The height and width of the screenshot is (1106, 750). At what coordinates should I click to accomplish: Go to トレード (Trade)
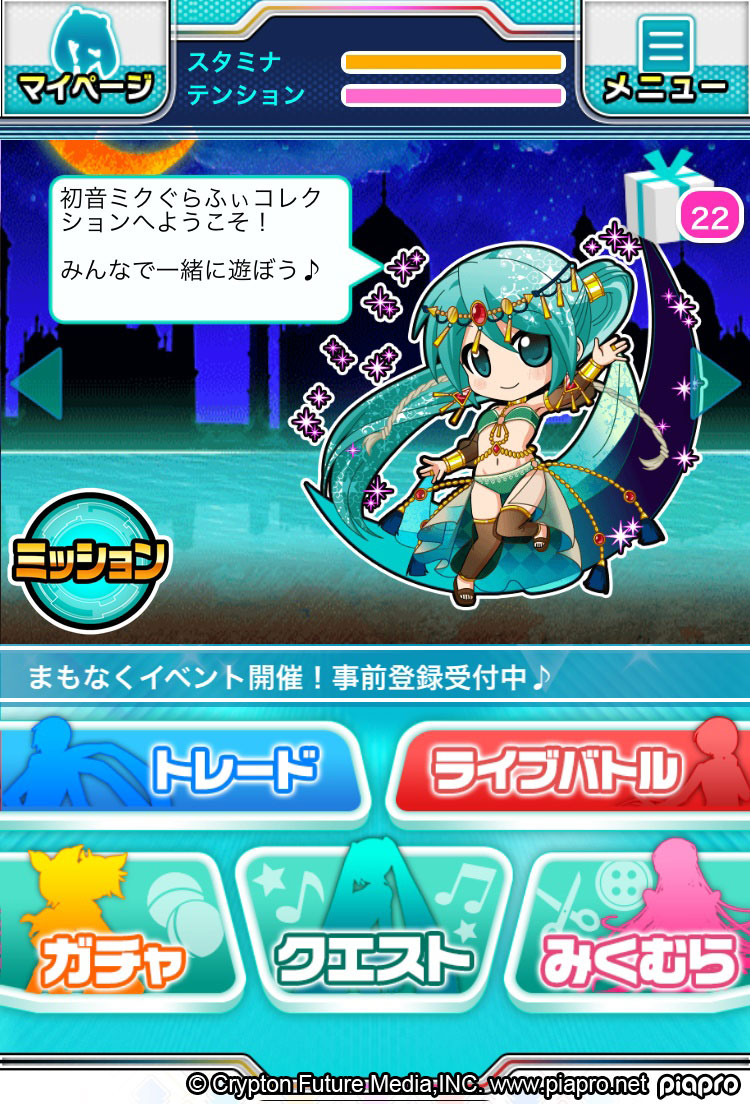[185, 771]
